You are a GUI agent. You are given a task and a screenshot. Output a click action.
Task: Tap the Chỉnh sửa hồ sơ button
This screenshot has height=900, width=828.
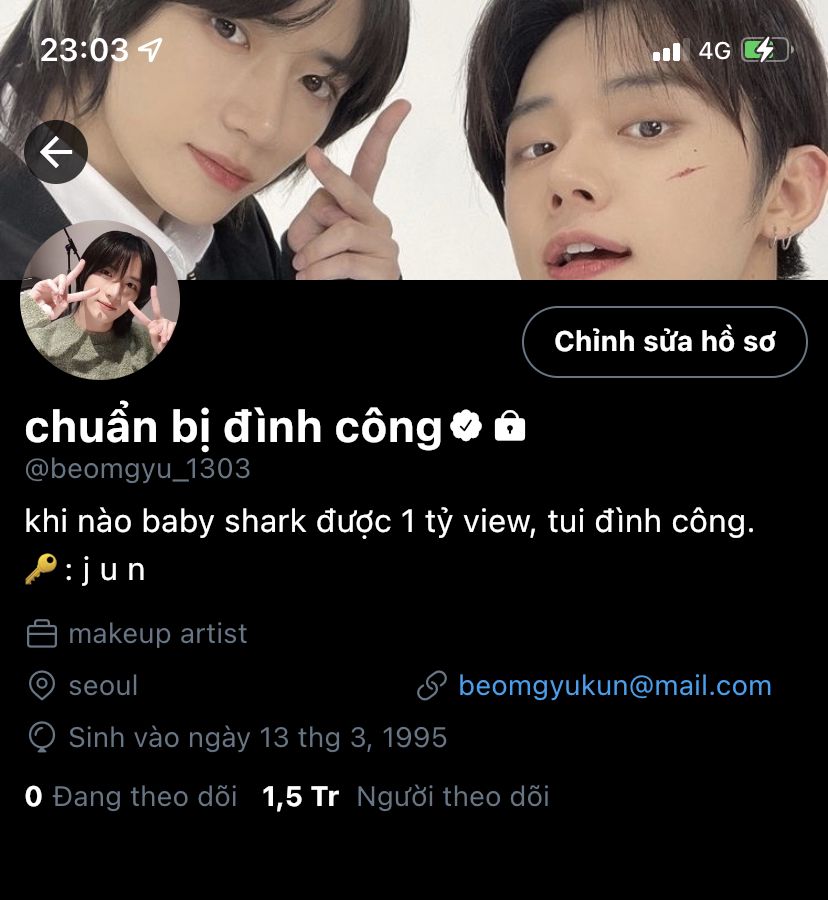[x=664, y=342]
